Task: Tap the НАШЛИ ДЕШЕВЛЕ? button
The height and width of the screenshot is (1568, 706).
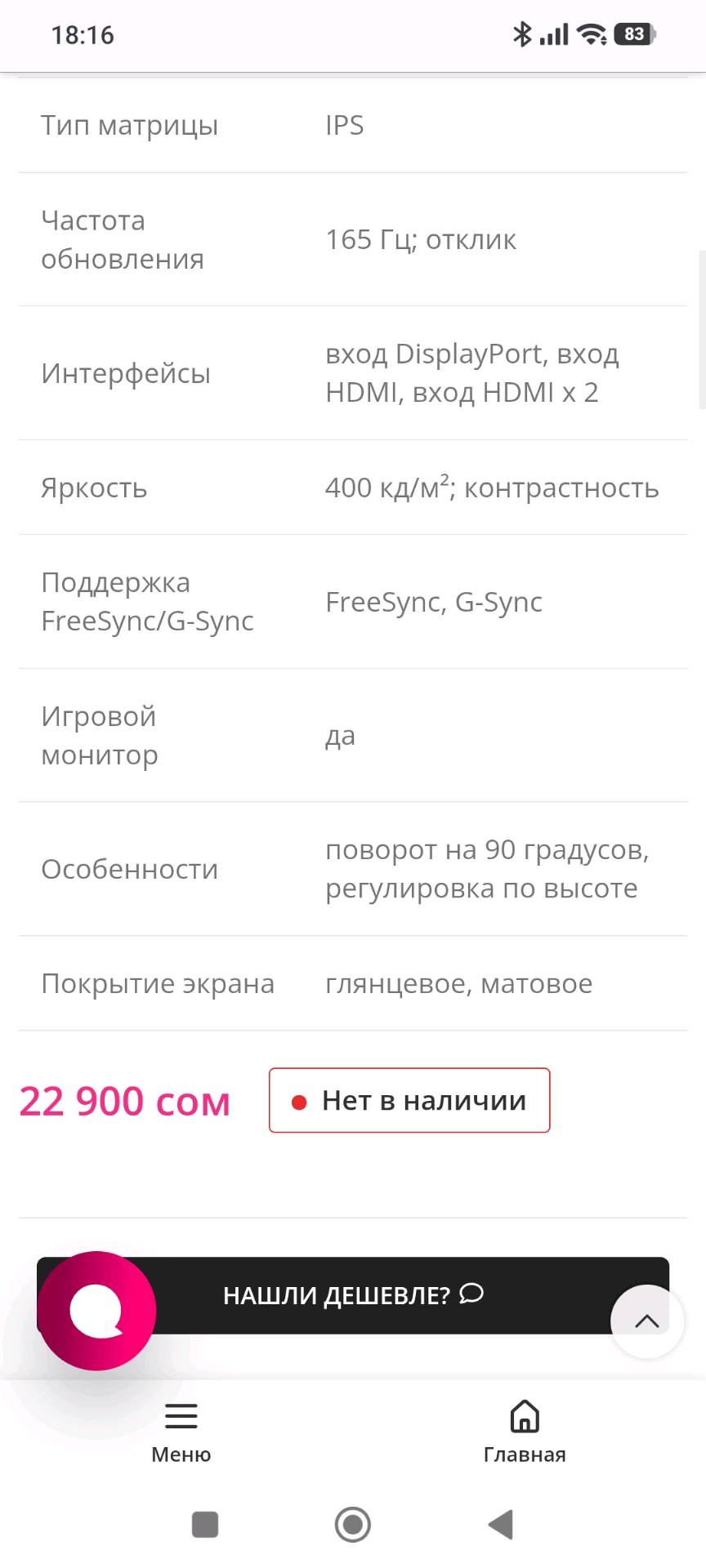Action: pos(353,1295)
